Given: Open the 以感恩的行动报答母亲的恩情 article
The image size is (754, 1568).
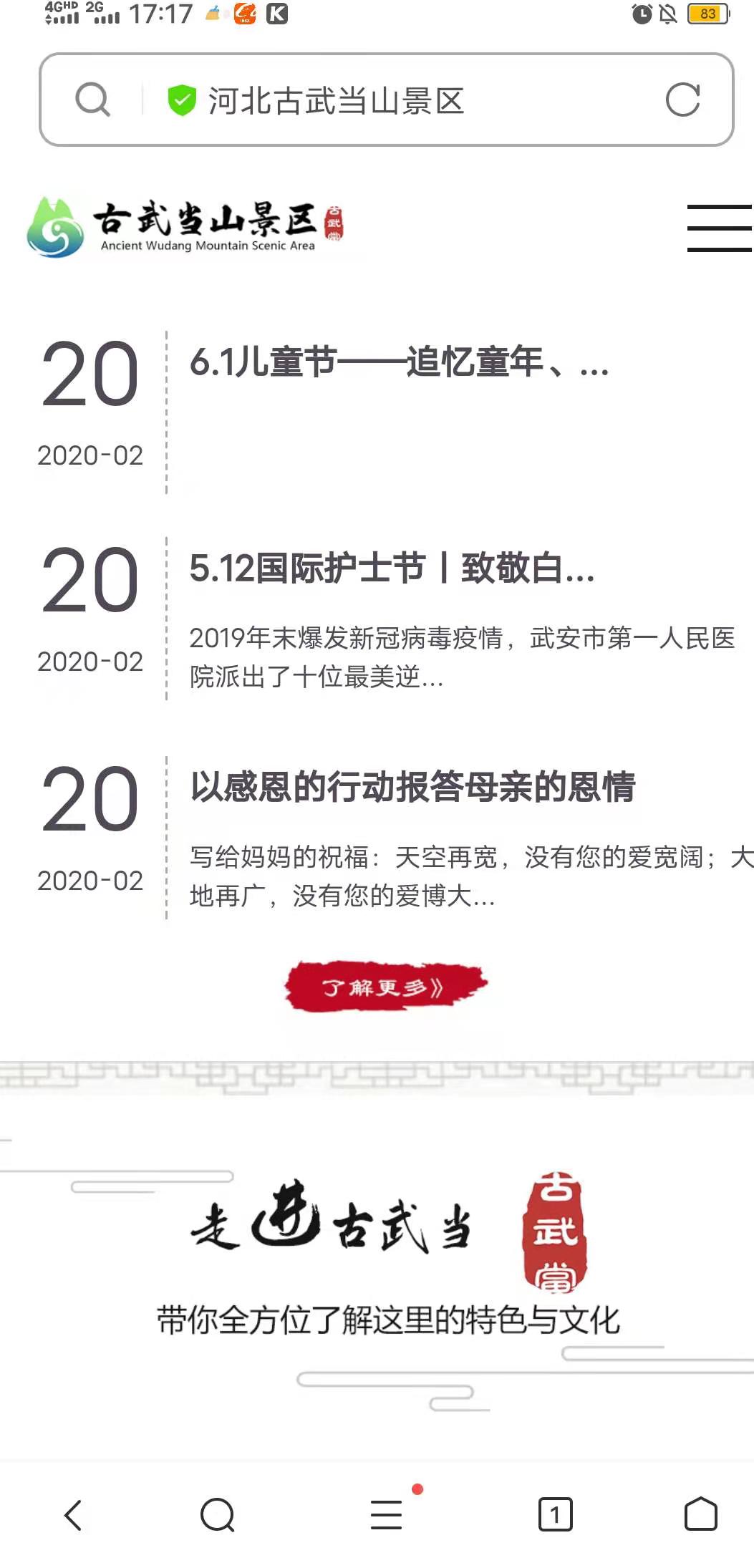Looking at the screenshot, I should [412, 787].
